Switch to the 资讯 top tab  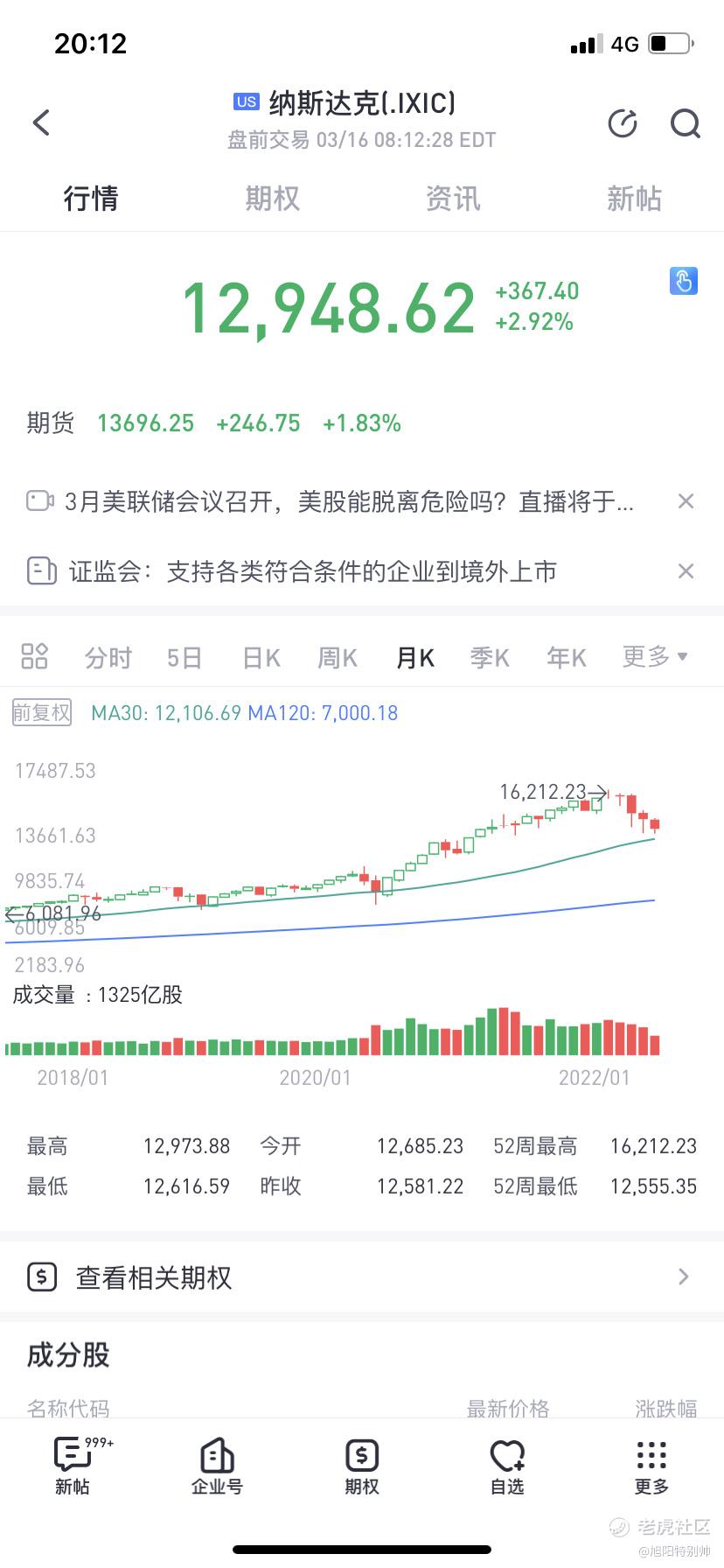[x=453, y=199]
